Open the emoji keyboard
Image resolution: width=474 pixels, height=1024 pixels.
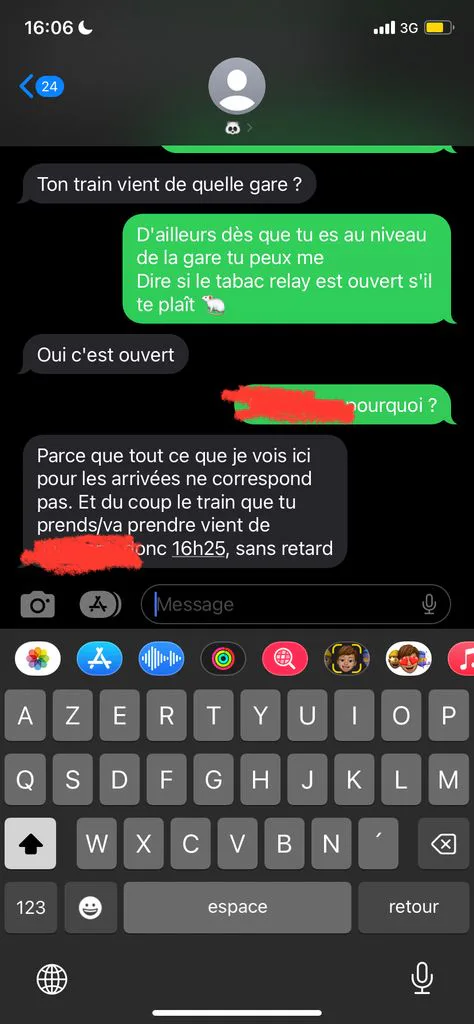pos(91,907)
